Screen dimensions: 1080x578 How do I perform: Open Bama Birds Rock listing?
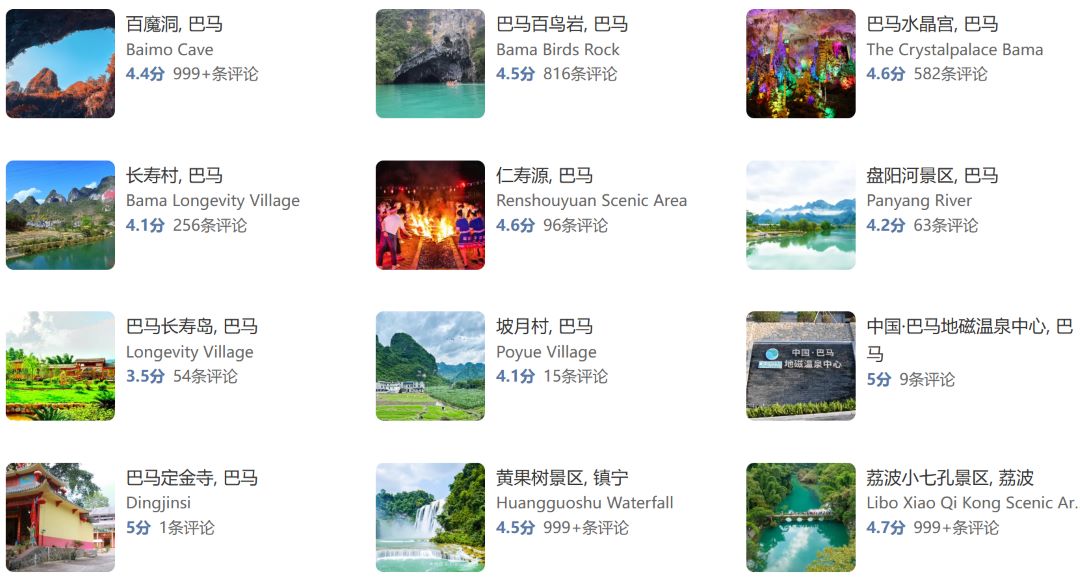point(561,25)
